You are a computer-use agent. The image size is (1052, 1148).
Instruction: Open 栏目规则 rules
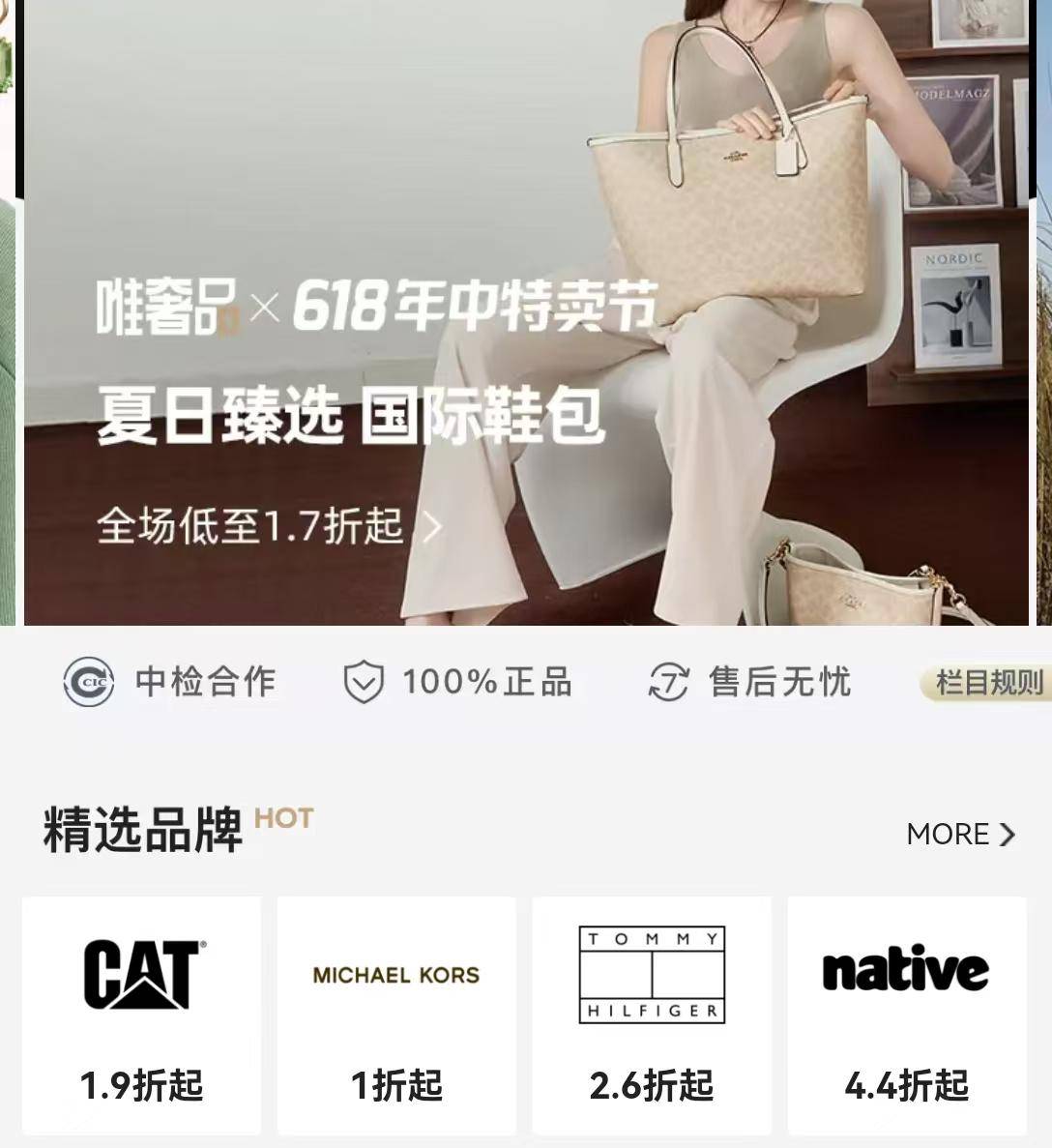click(986, 684)
